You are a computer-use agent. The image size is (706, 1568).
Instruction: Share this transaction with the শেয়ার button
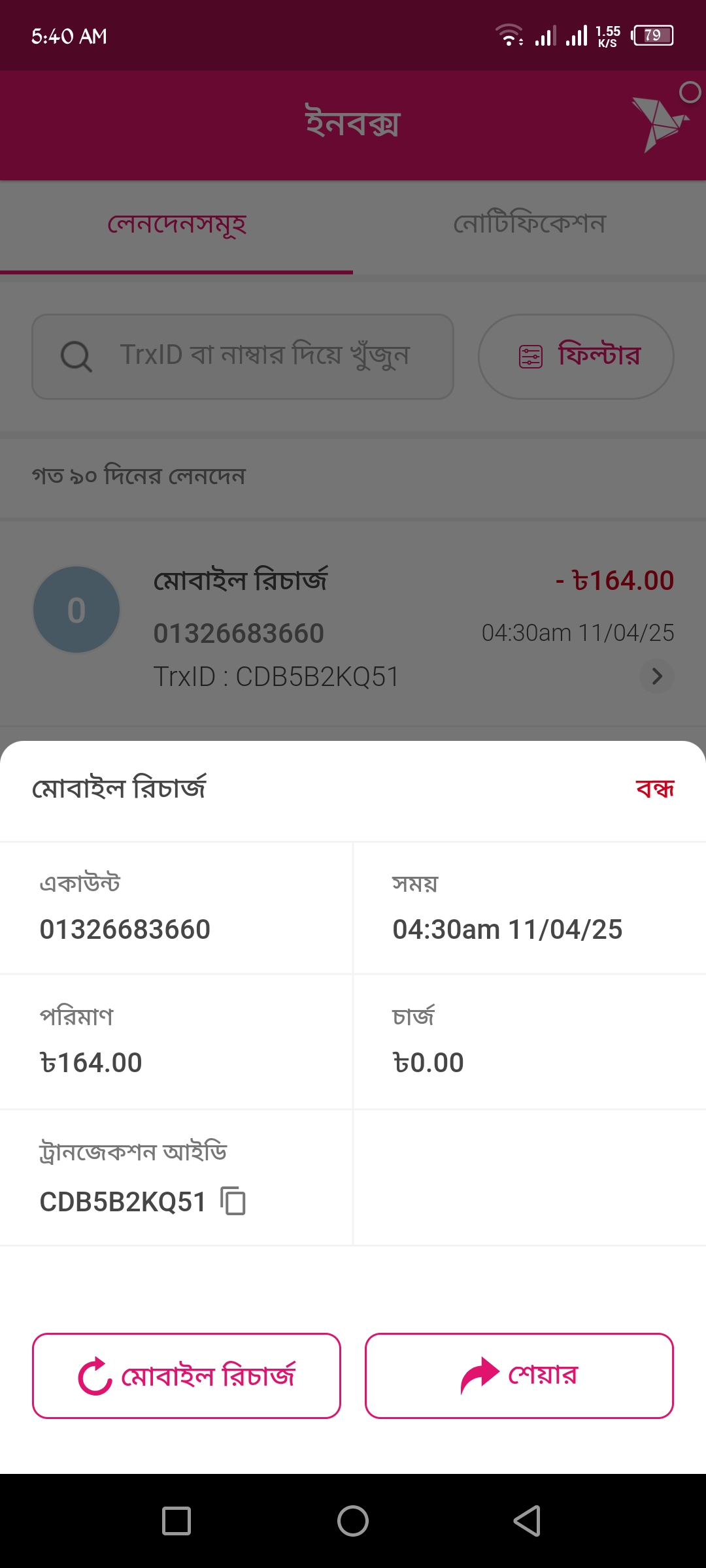[x=519, y=1375]
